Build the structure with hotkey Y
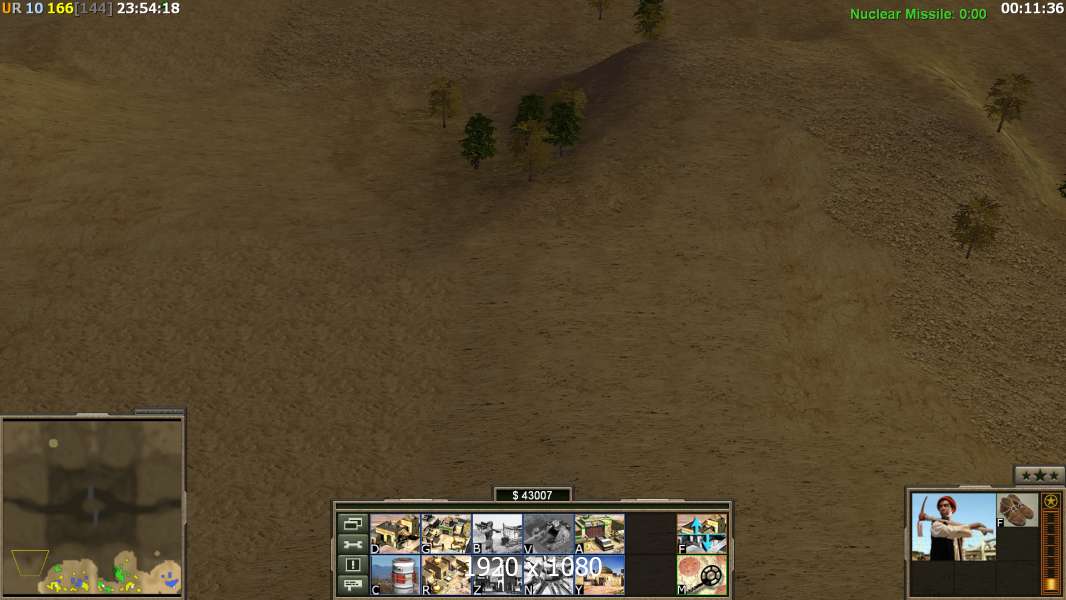1066x600 pixels. [x=599, y=575]
